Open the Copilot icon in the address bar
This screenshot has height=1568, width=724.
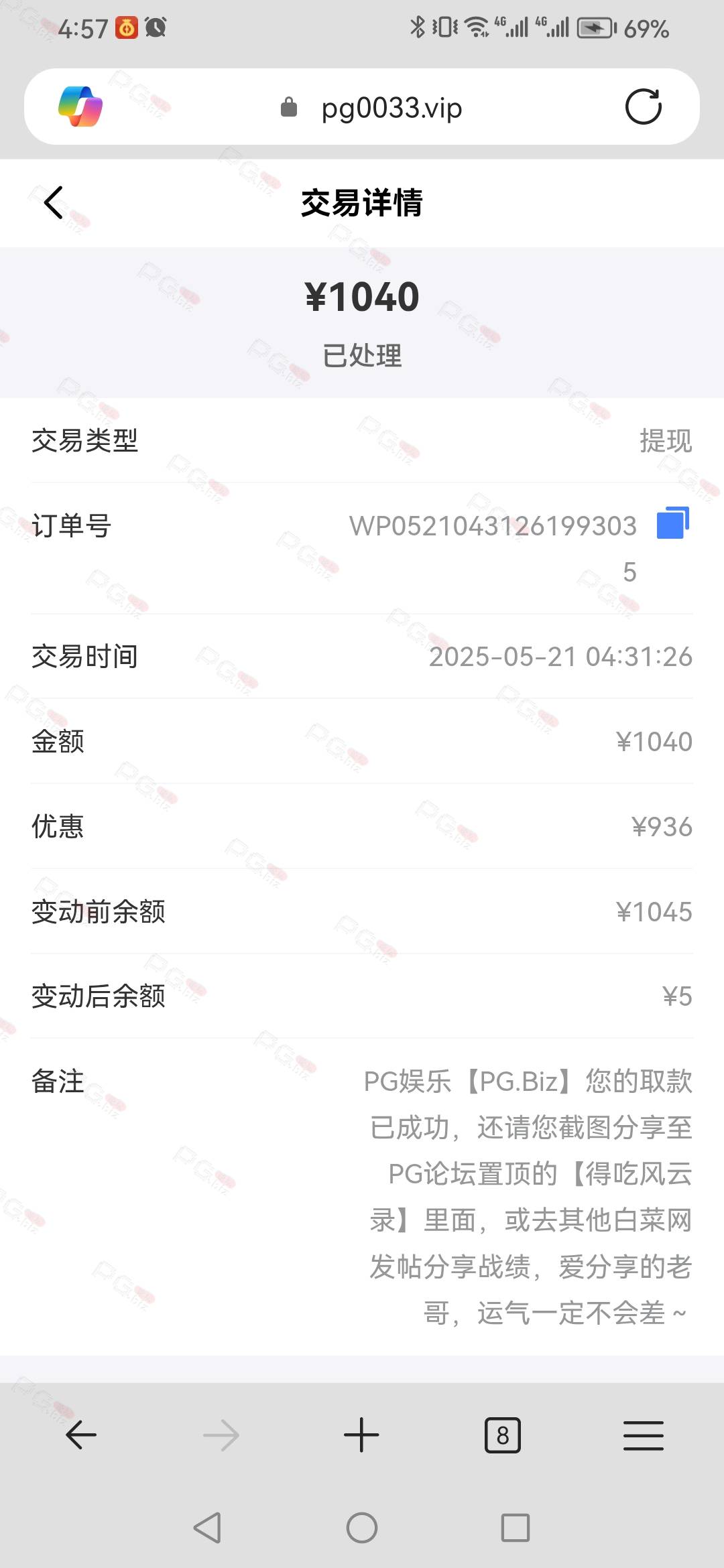point(80,107)
